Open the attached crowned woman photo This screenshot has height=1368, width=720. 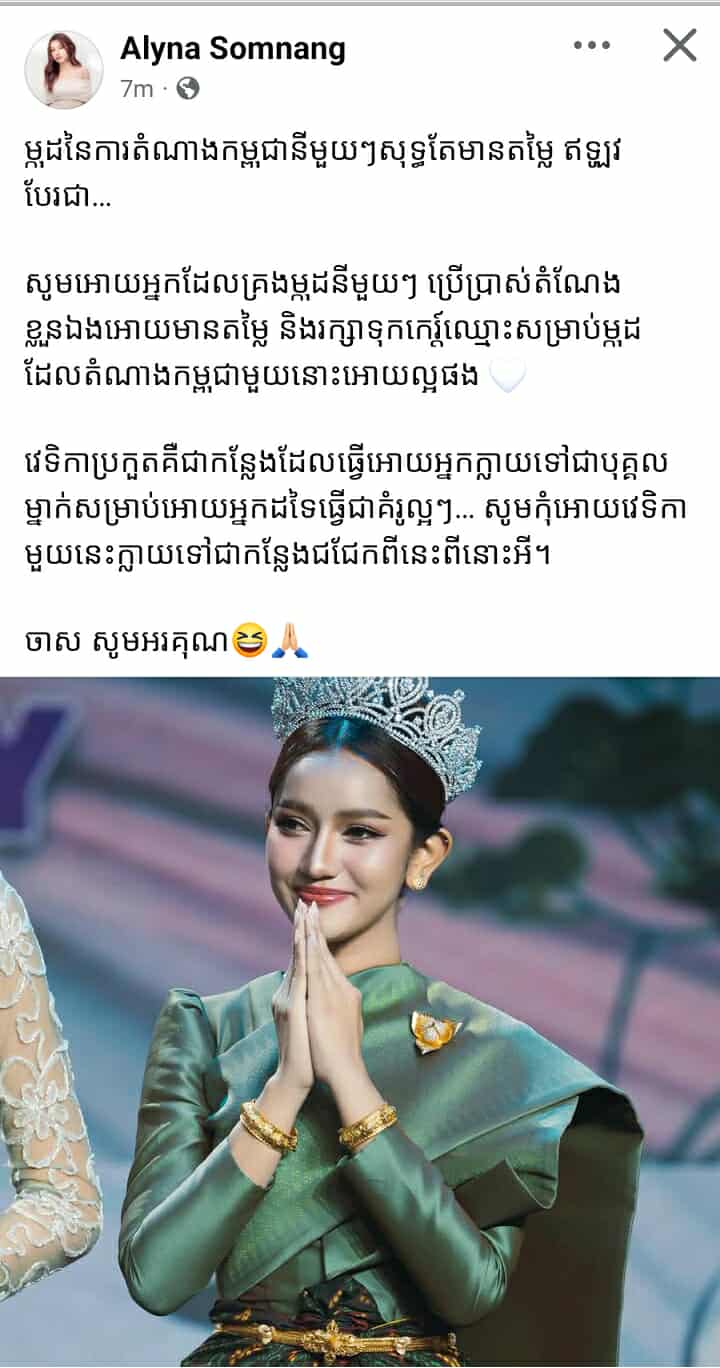coord(360,1020)
